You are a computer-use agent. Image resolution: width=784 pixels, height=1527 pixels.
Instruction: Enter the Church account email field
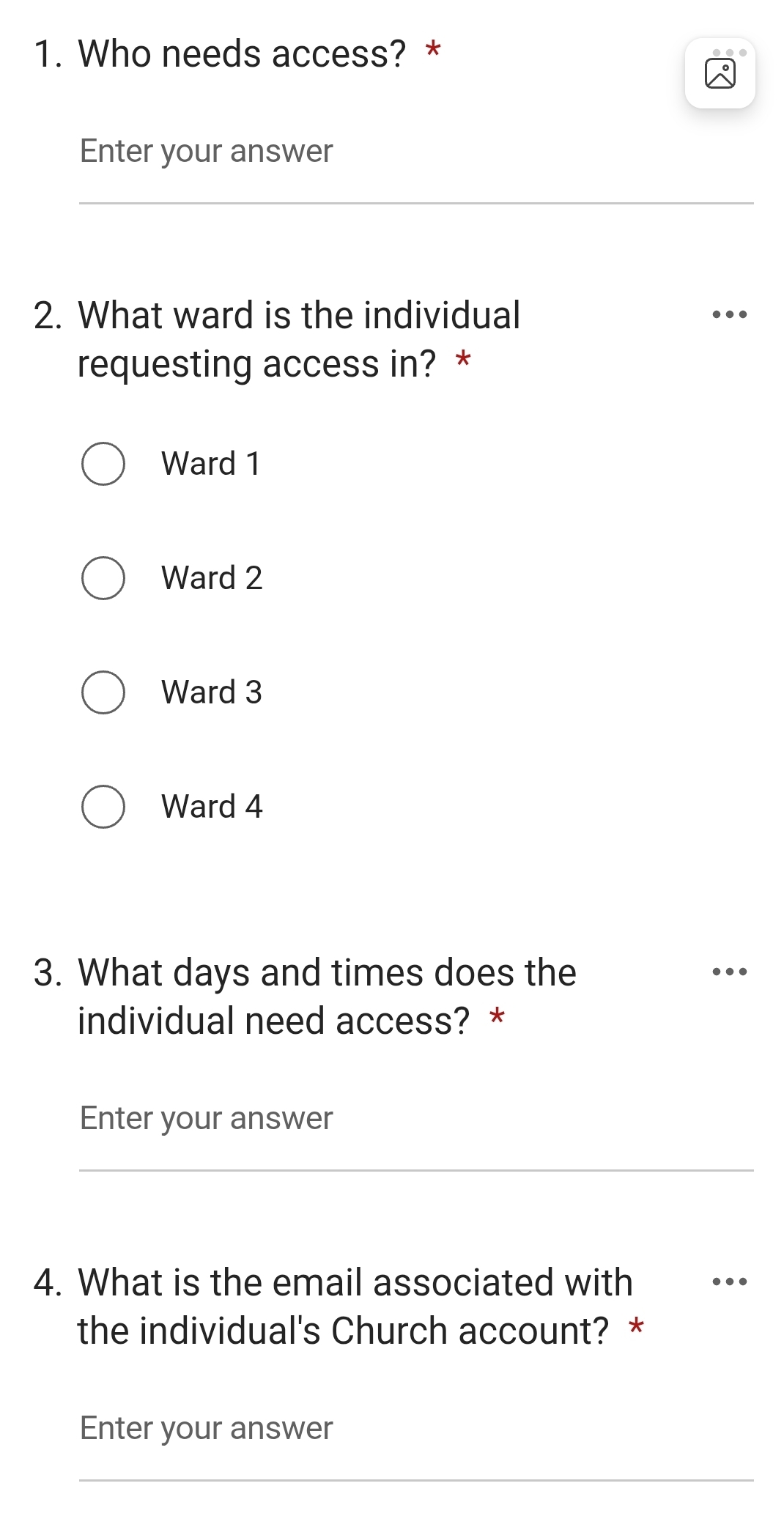pyautogui.click(x=415, y=1429)
